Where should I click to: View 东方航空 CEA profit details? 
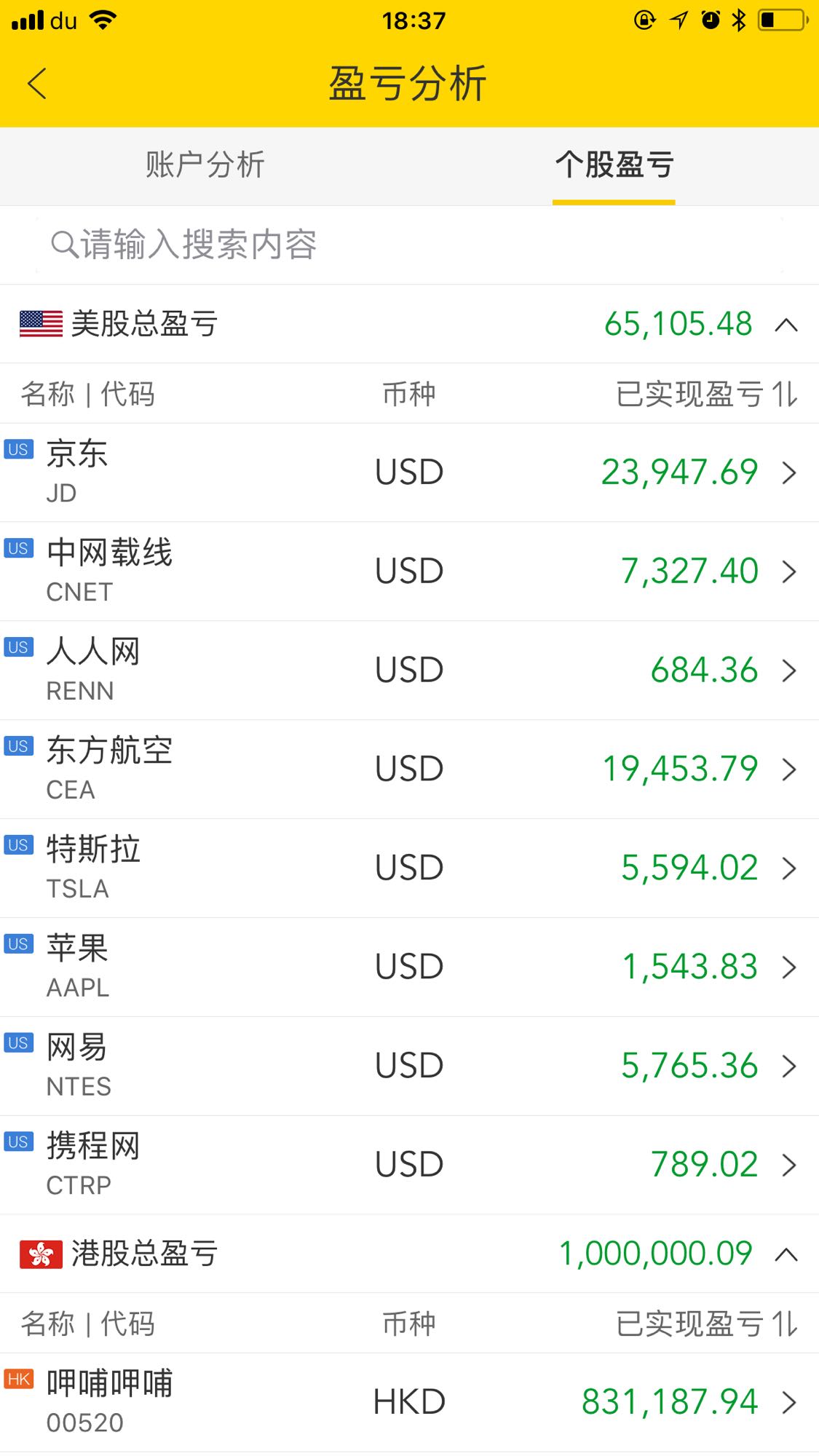coord(409,769)
